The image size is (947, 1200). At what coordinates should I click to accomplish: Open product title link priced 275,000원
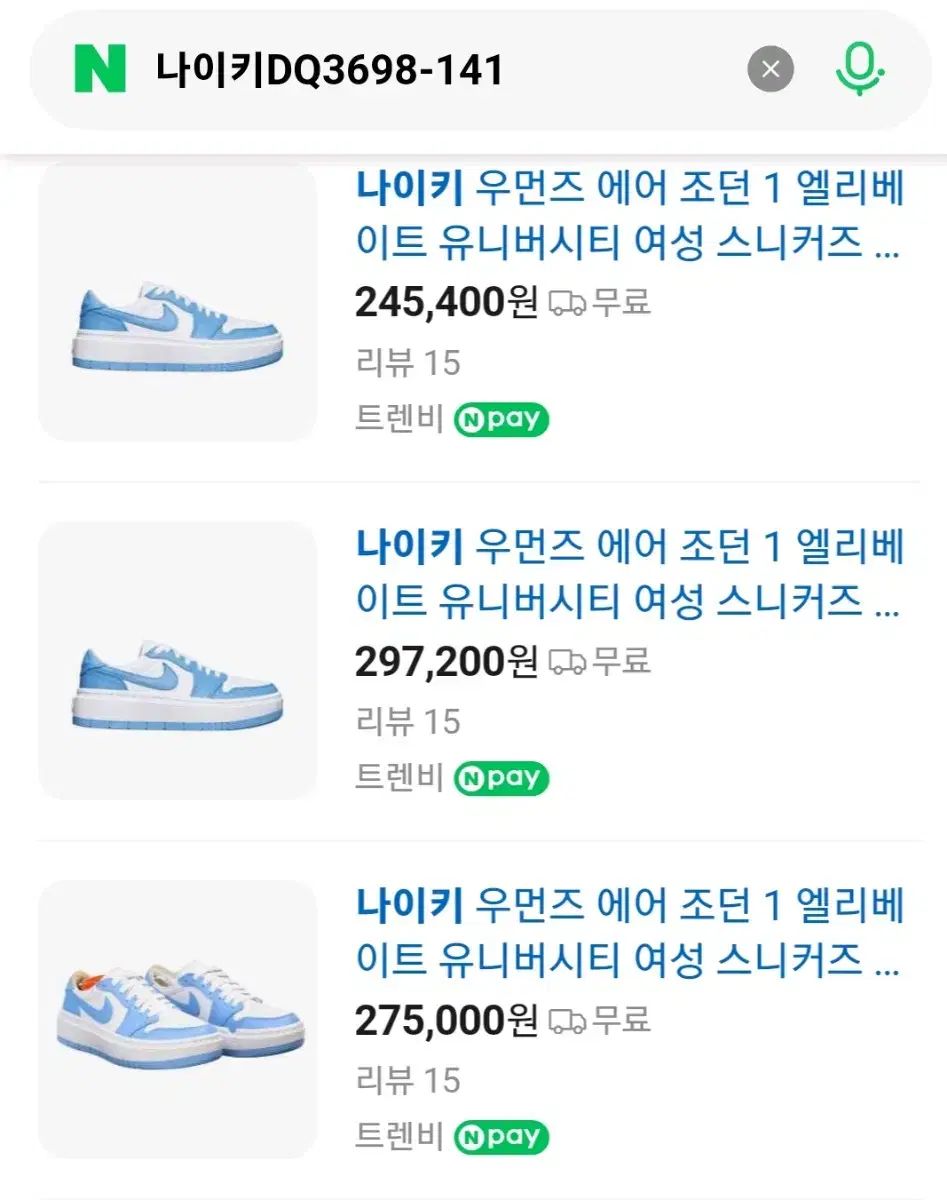pyautogui.click(x=628, y=932)
